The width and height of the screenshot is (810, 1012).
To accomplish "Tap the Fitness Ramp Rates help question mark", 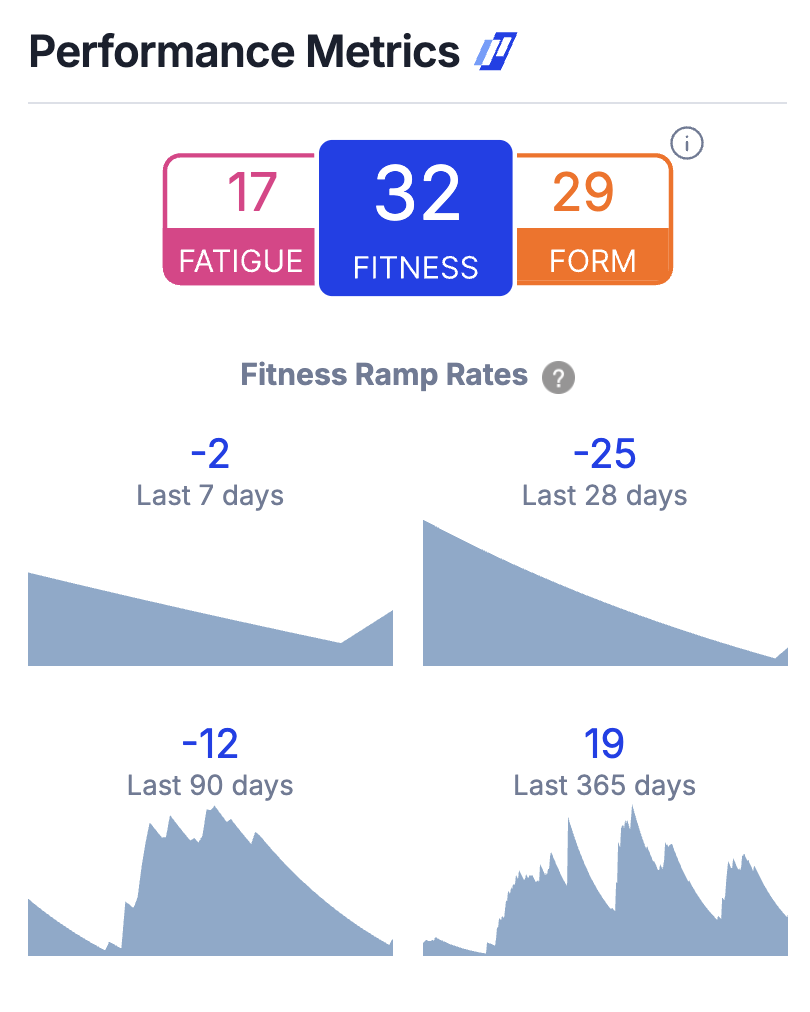I will click(x=558, y=378).
